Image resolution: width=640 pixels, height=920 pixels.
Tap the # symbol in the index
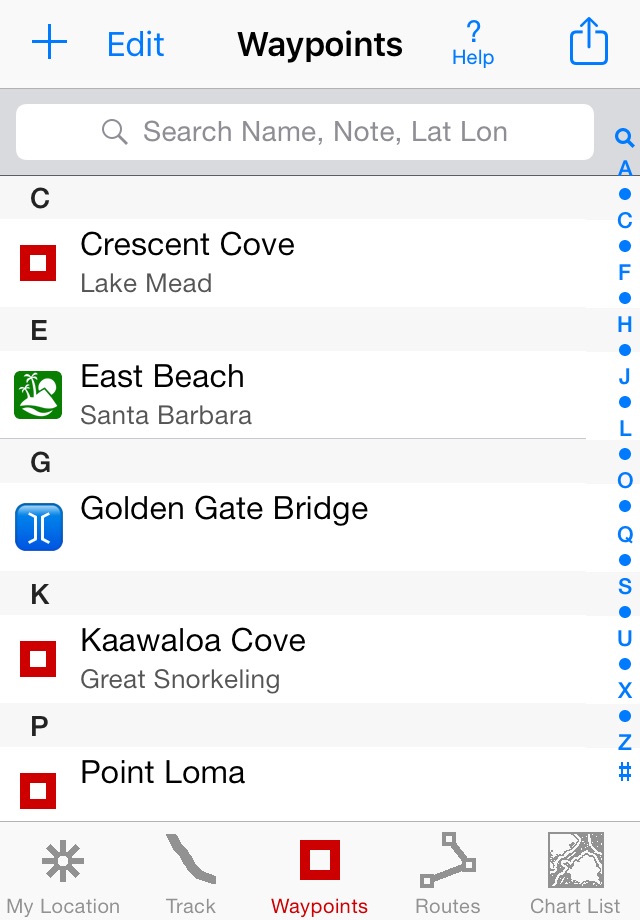[x=625, y=771]
